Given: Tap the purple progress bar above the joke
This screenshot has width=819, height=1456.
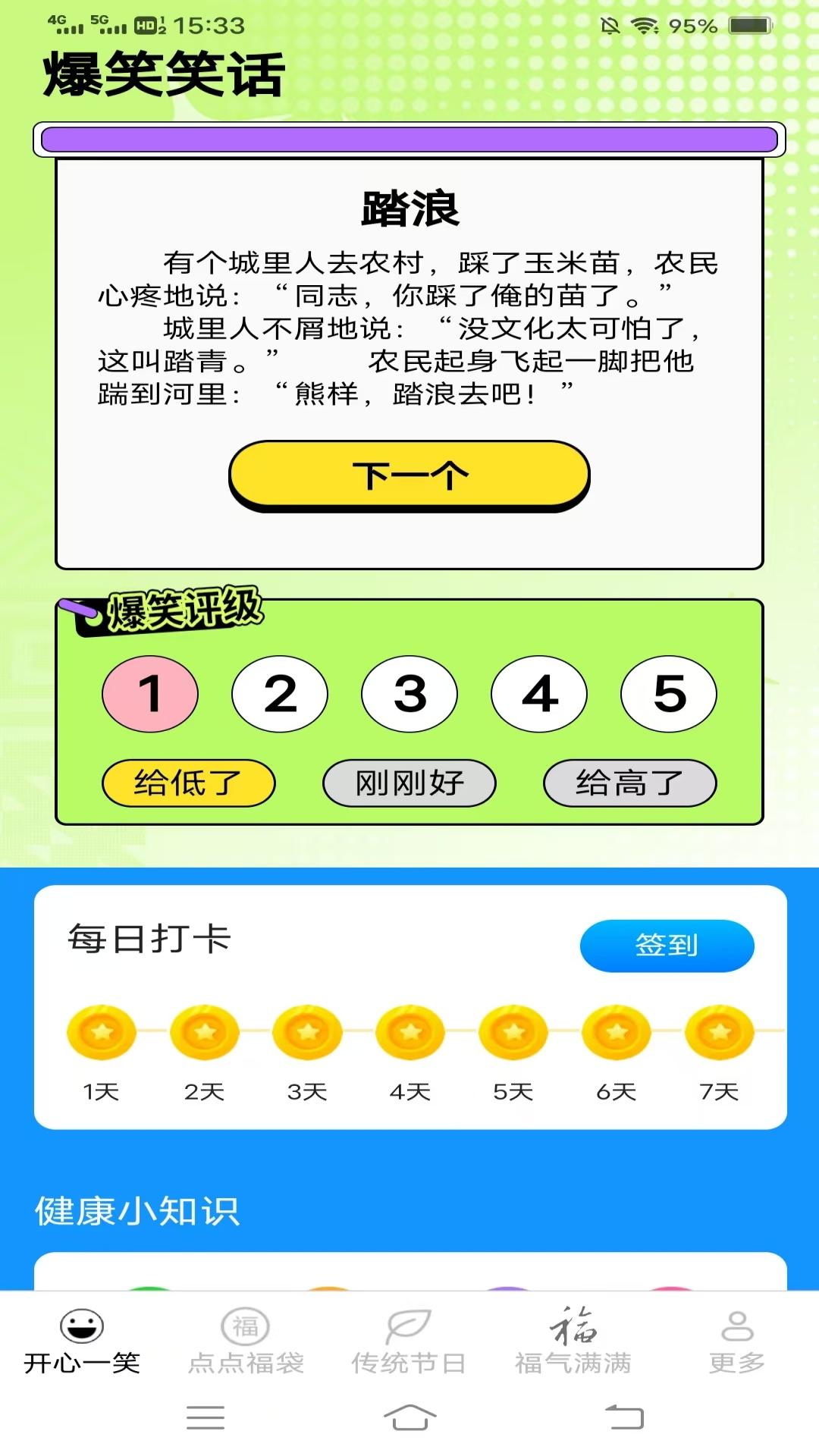Looking at the screenshot, I should (x=409, y=136).
